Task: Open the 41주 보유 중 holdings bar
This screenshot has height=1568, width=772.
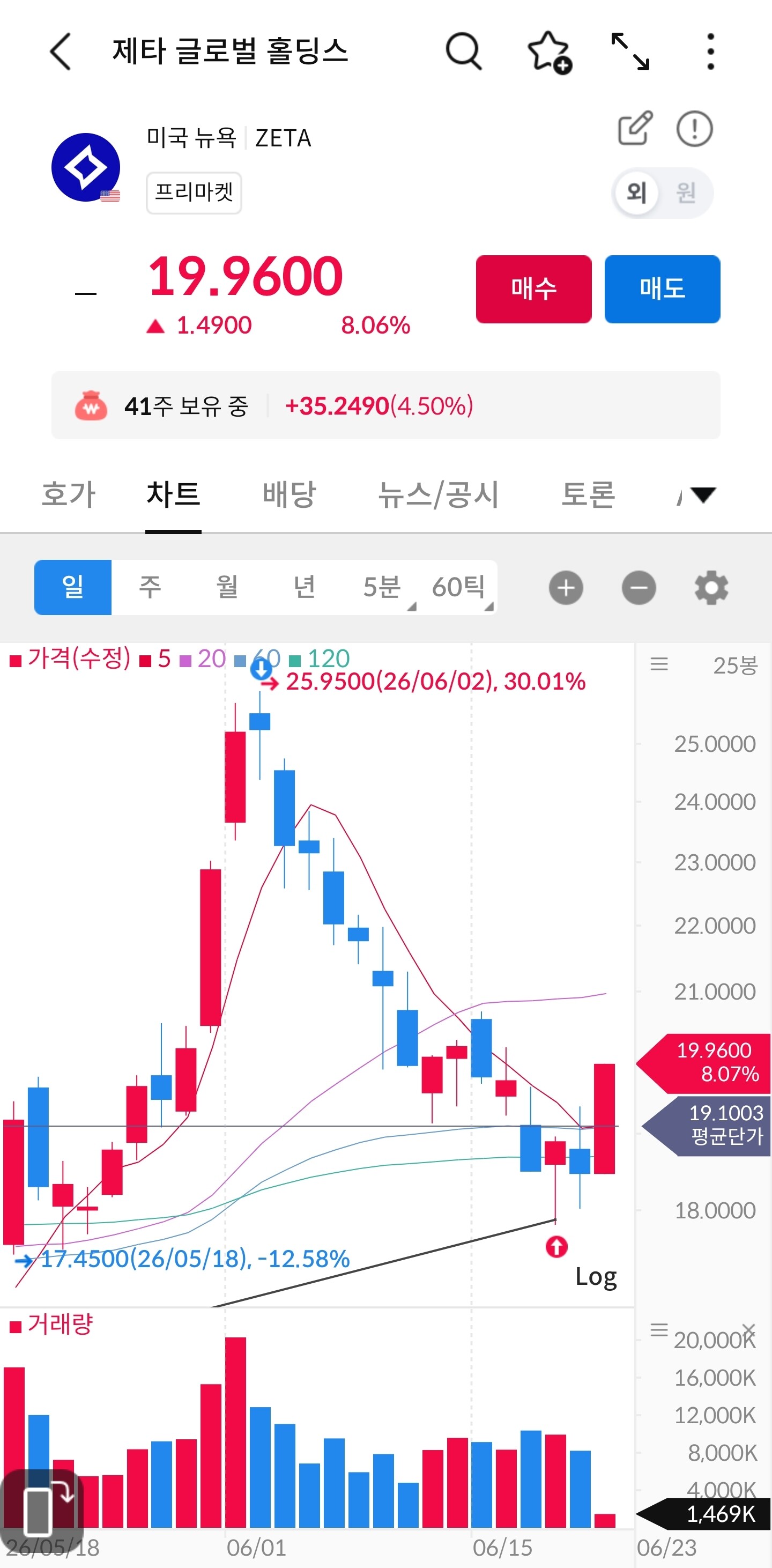Action: (x=385, y=405)
